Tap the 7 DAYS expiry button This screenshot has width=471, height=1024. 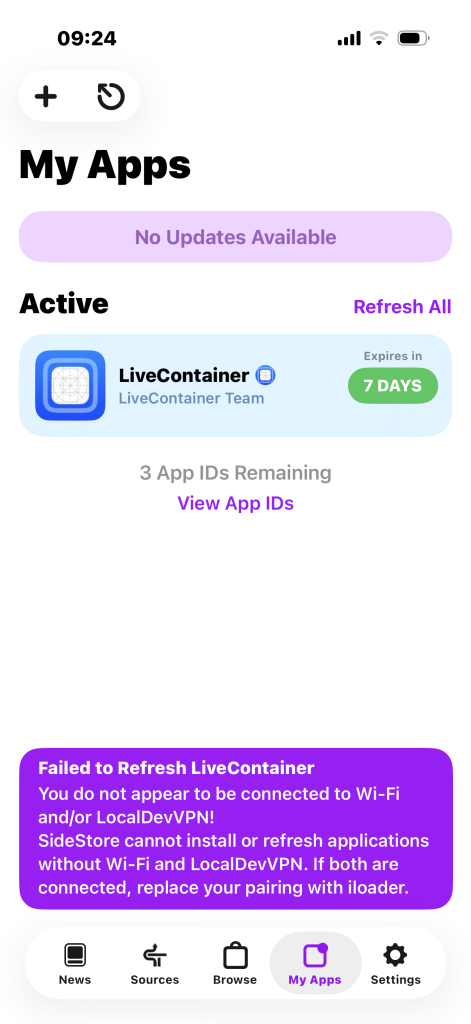click(393, 385)
